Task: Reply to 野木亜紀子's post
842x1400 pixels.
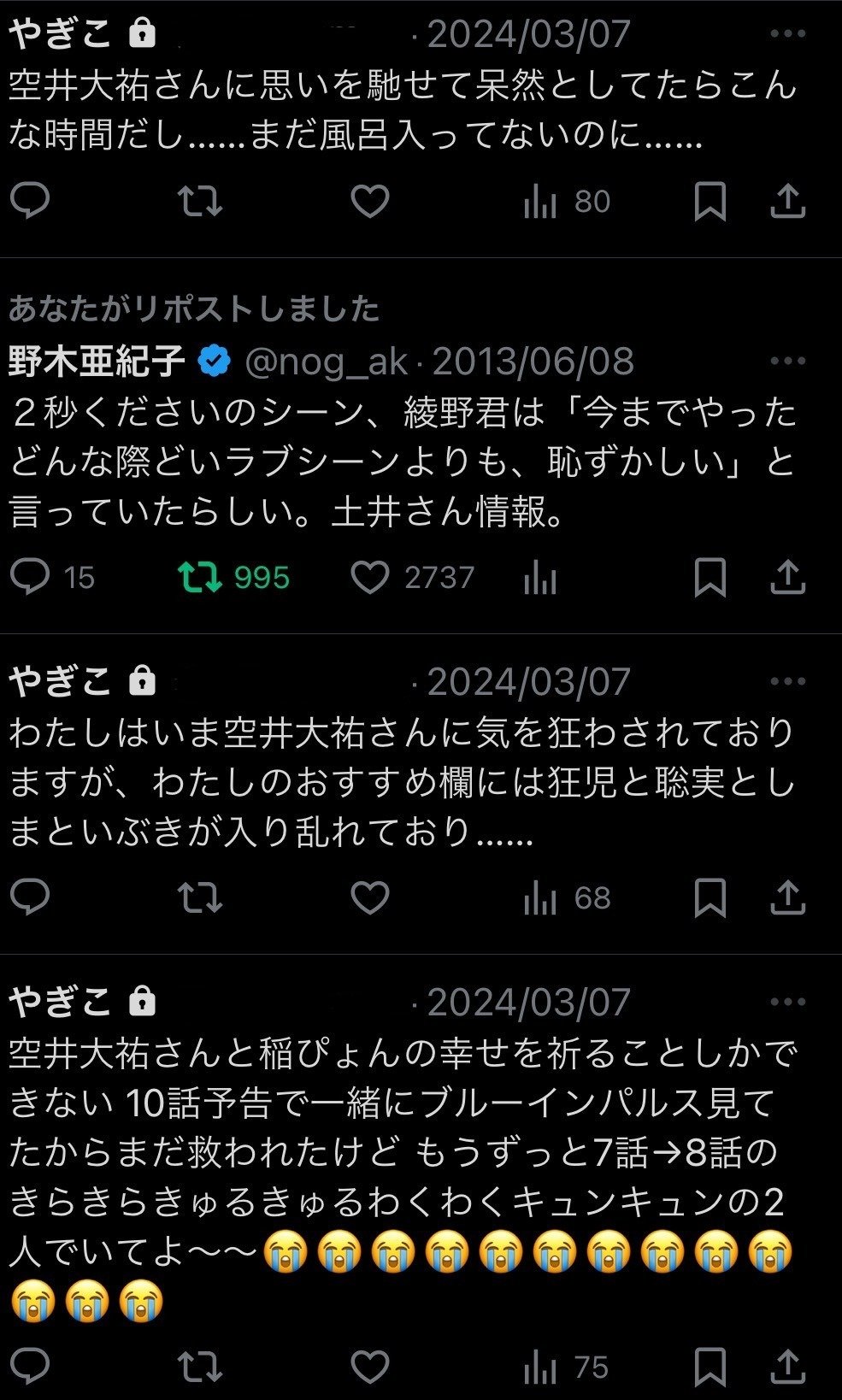Action: tap(31, 578)
